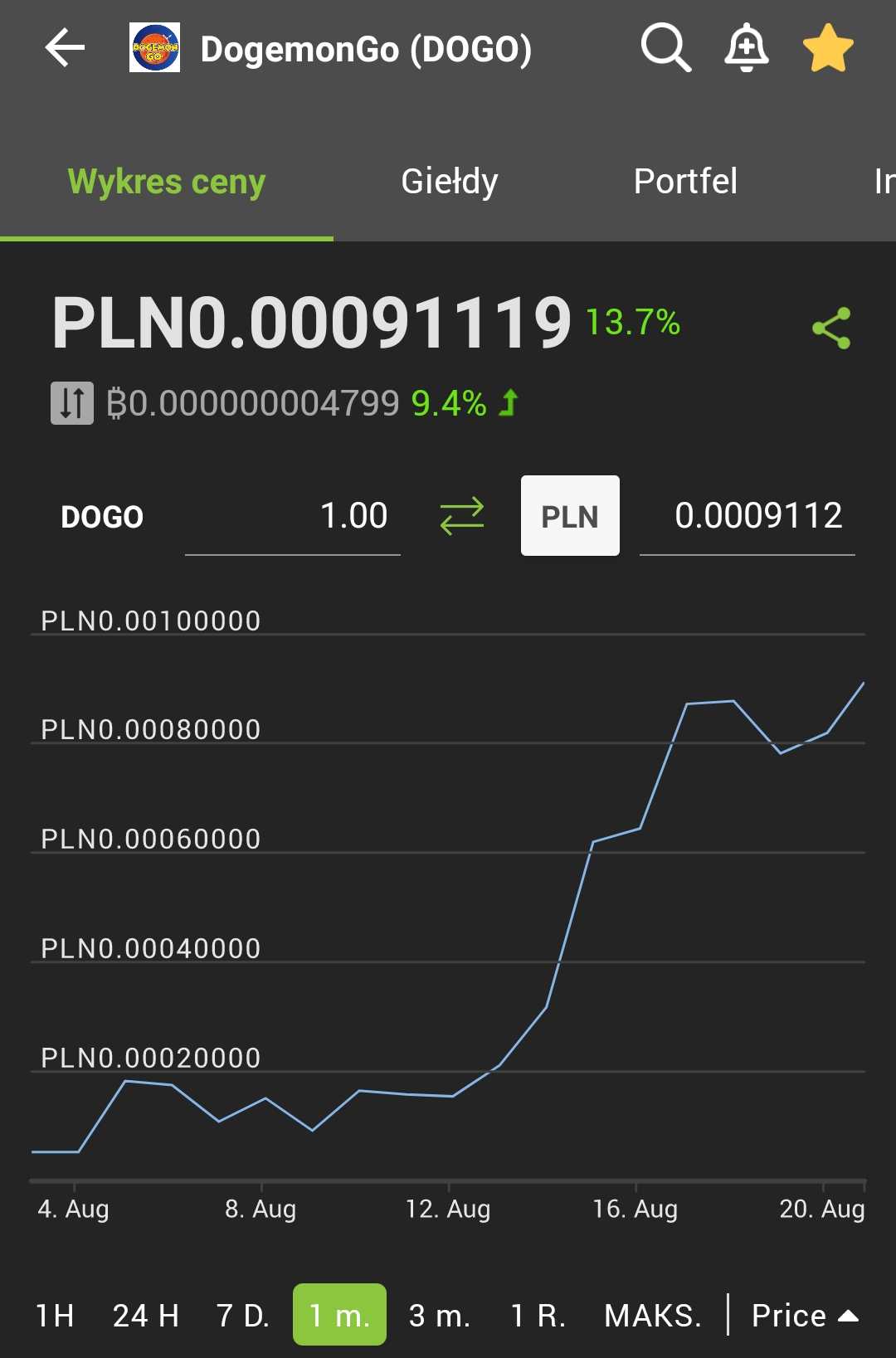Viewport: 896px width, 1358px height.
Task: View the MAKS. chart range
Action: (653, 1315)
